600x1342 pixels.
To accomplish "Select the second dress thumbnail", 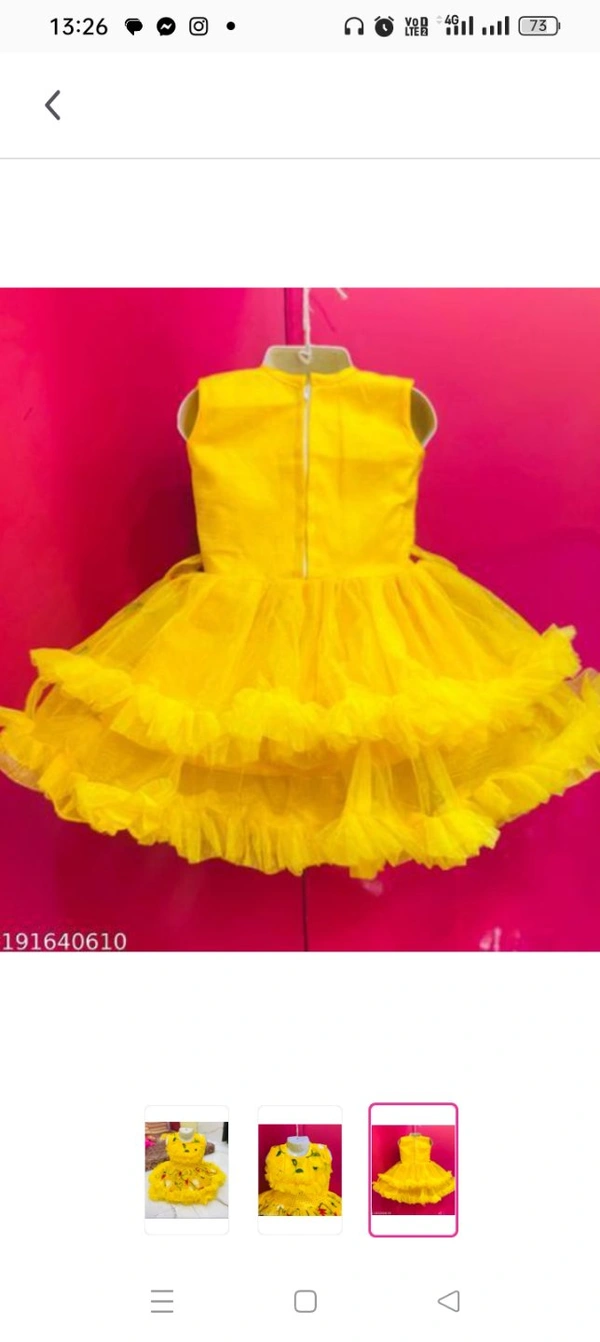I will click(300, 1169).
